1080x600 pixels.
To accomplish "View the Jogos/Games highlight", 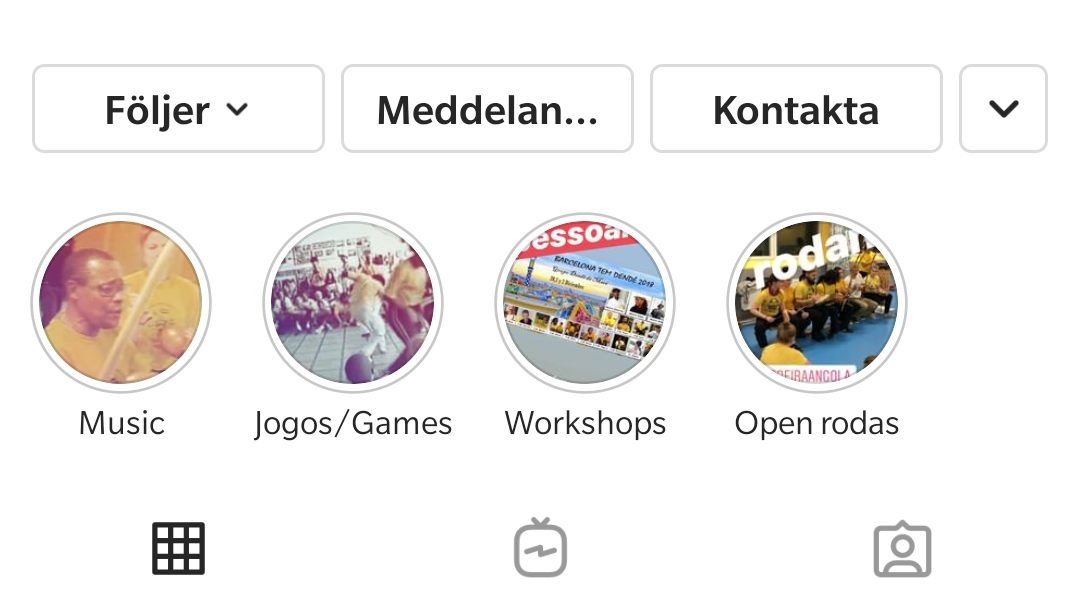I will pos(353,303).
